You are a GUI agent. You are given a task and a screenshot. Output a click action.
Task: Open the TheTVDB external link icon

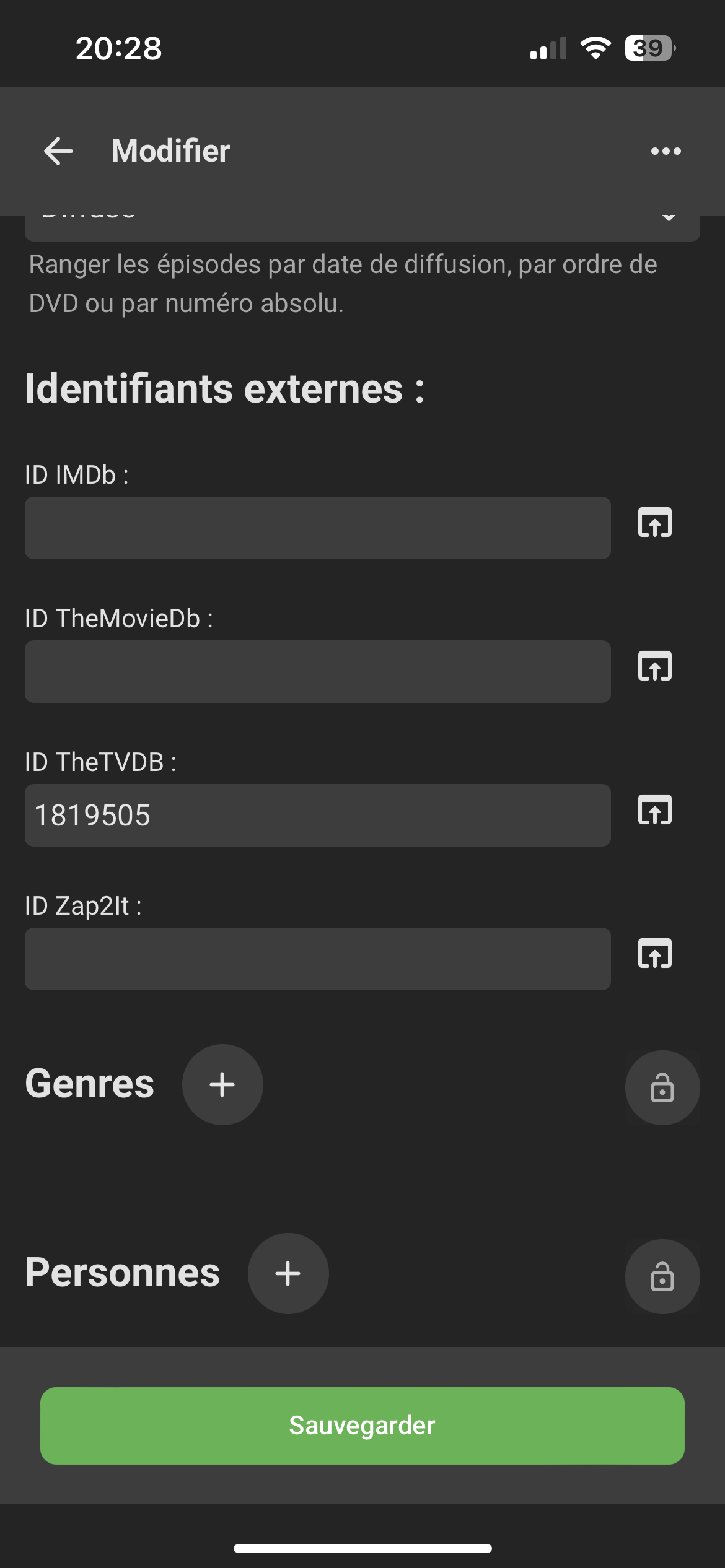pos(654,810)
